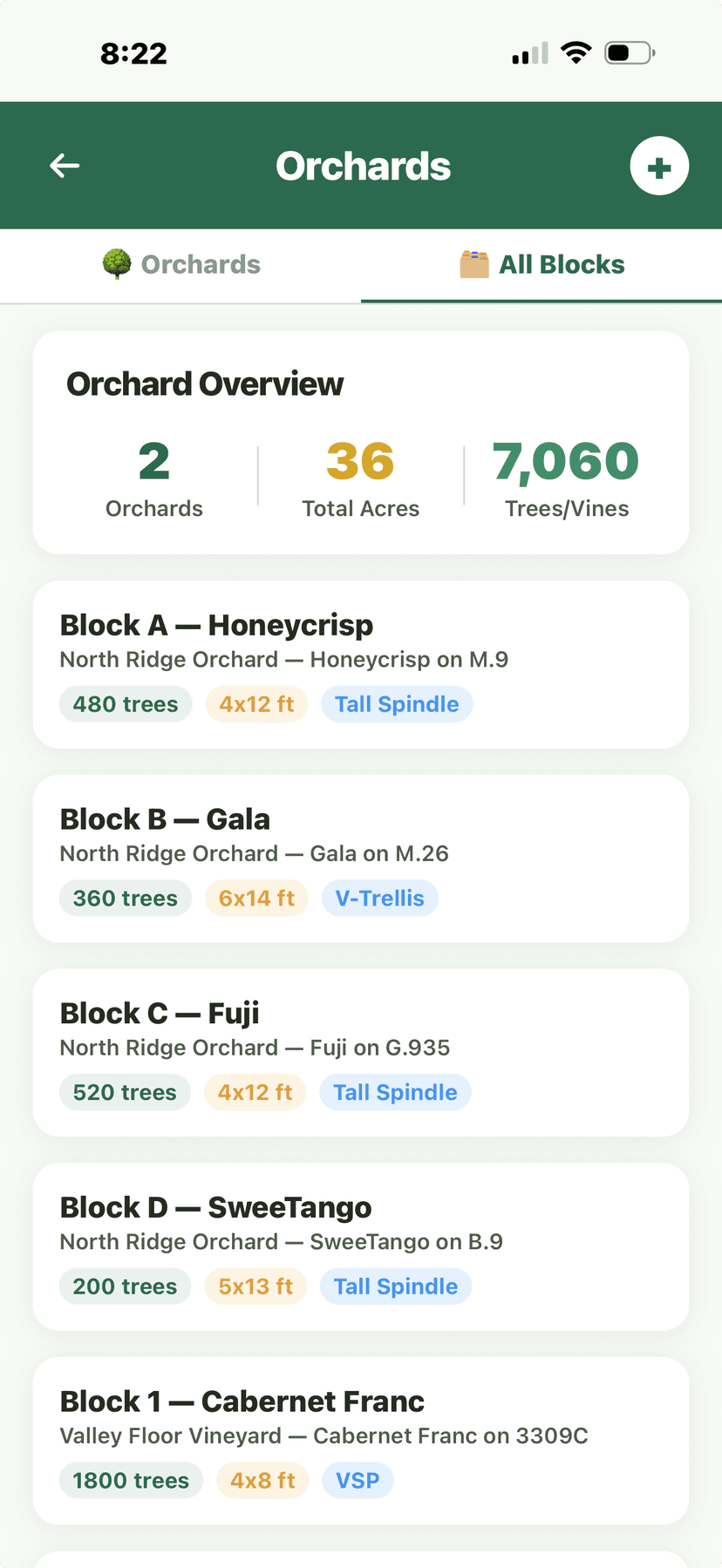This screenshot has height=1568, width=722.
Task: Tap the VSP tag on Block 1
Action: pos(358,1480)
